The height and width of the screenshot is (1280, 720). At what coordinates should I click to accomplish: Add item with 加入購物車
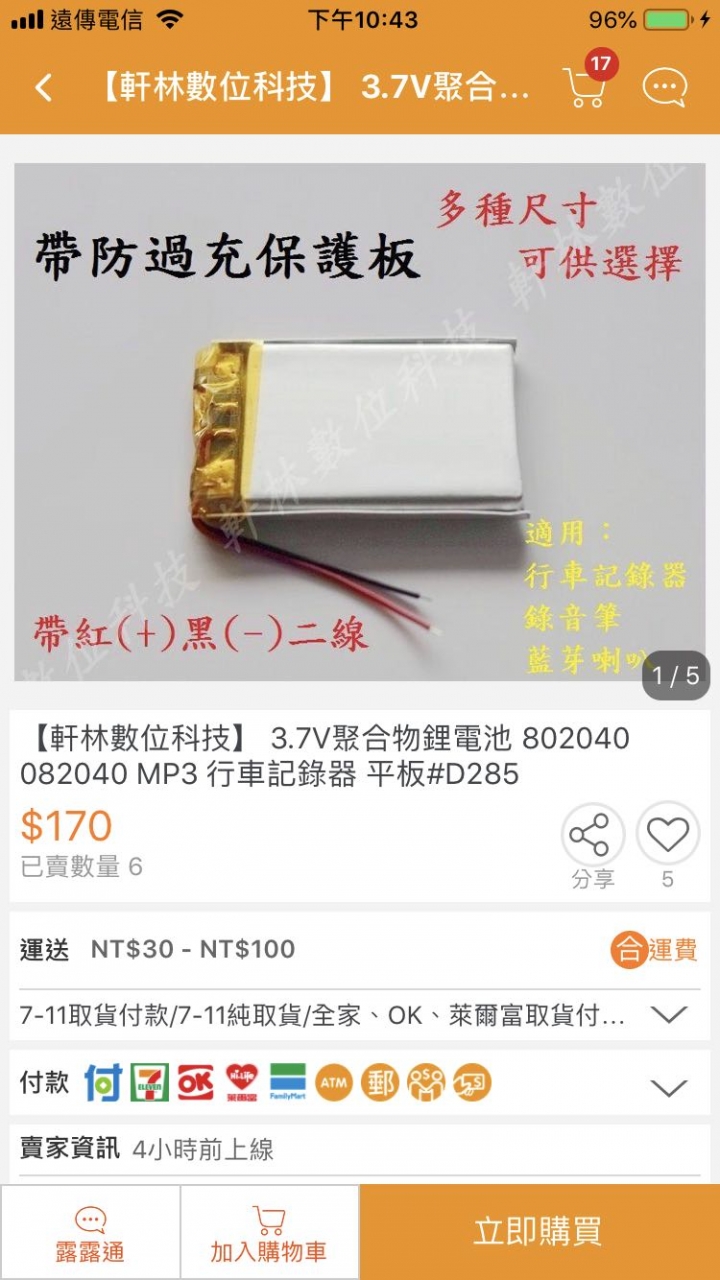[269, 1233]
